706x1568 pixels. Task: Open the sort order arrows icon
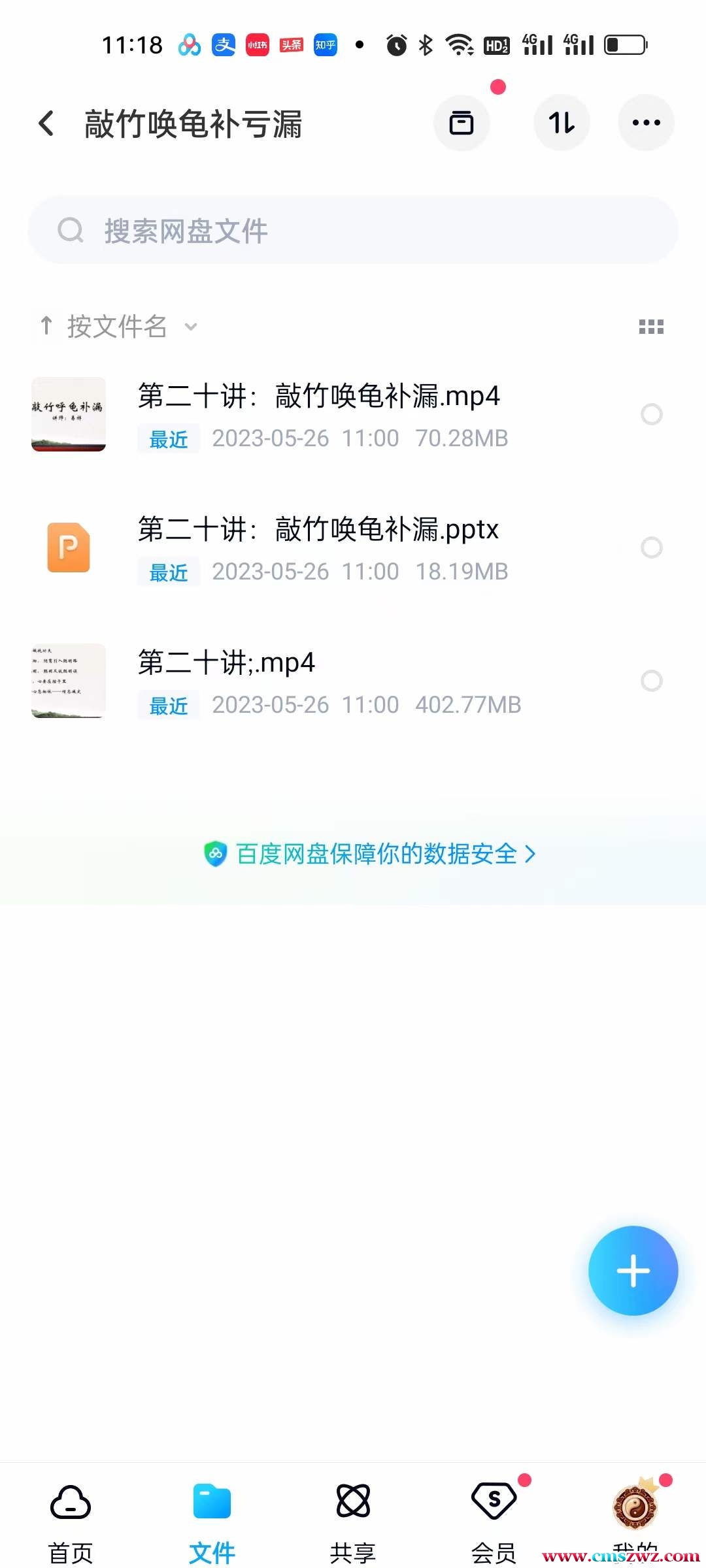(562, 123)
